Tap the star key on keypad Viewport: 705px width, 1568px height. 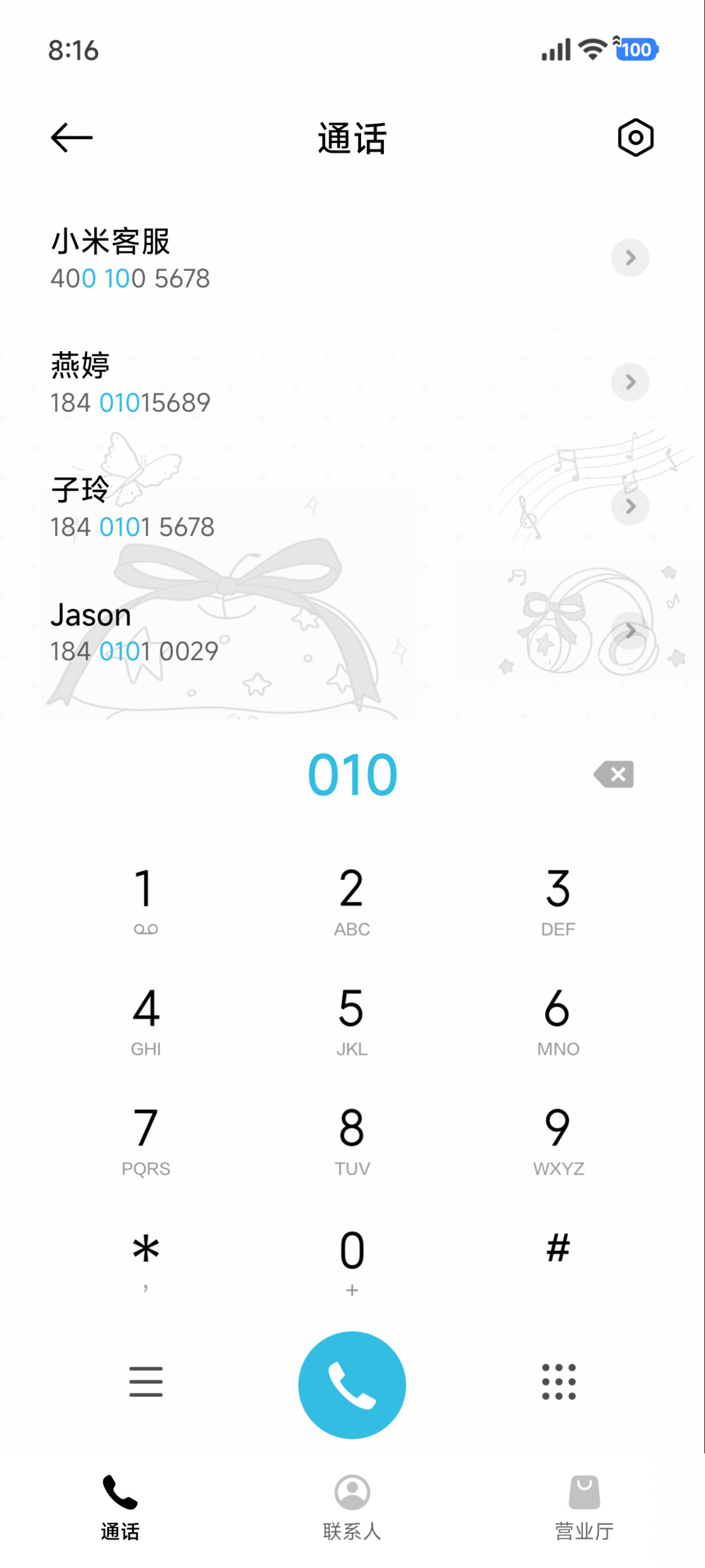tap(146, 1260)
